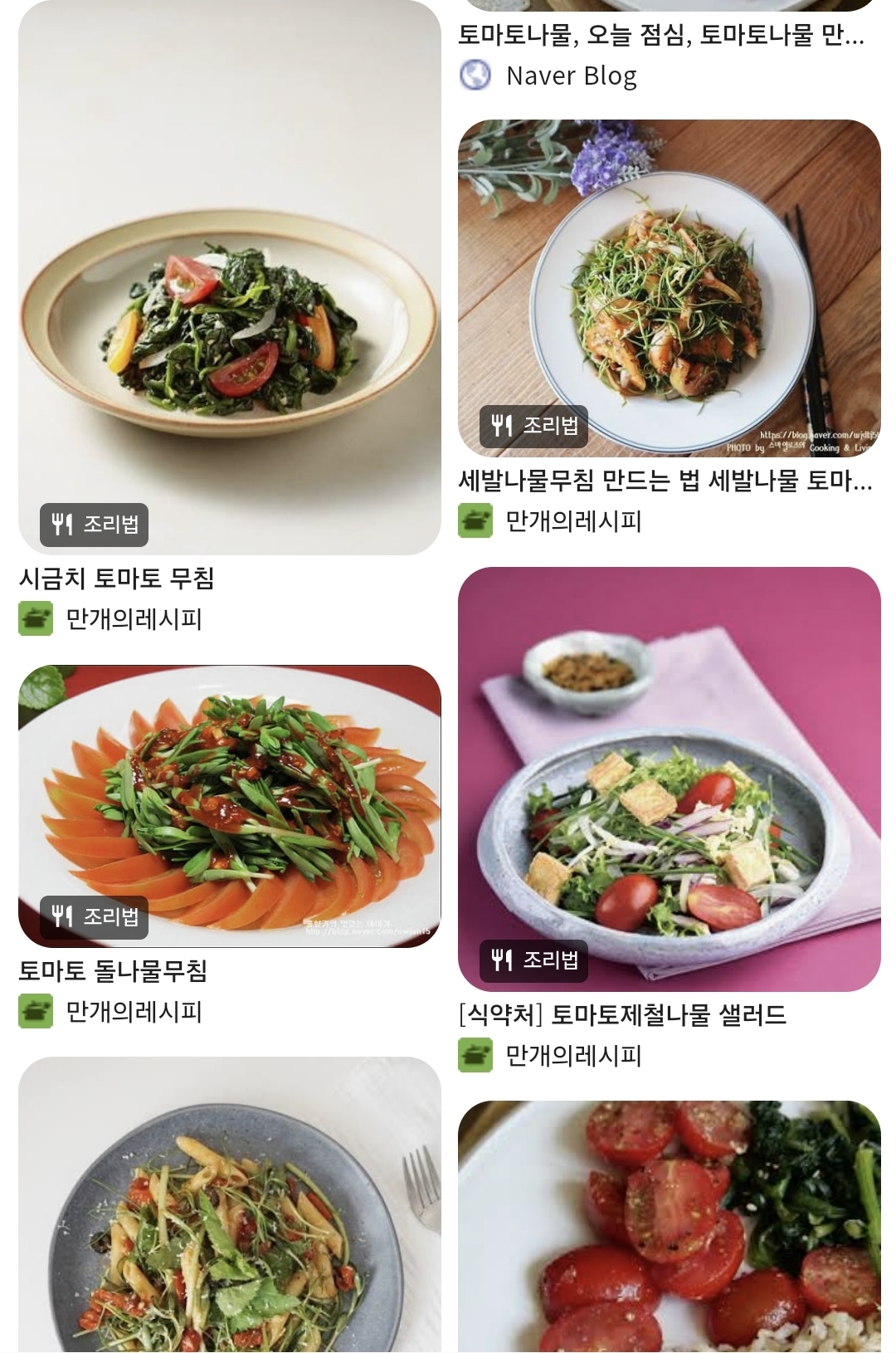The width and height of the screenshot is (896, 1353).
Task: View the 토마토 돌나물무침 recipe card
Action: (x=229, y=806)
